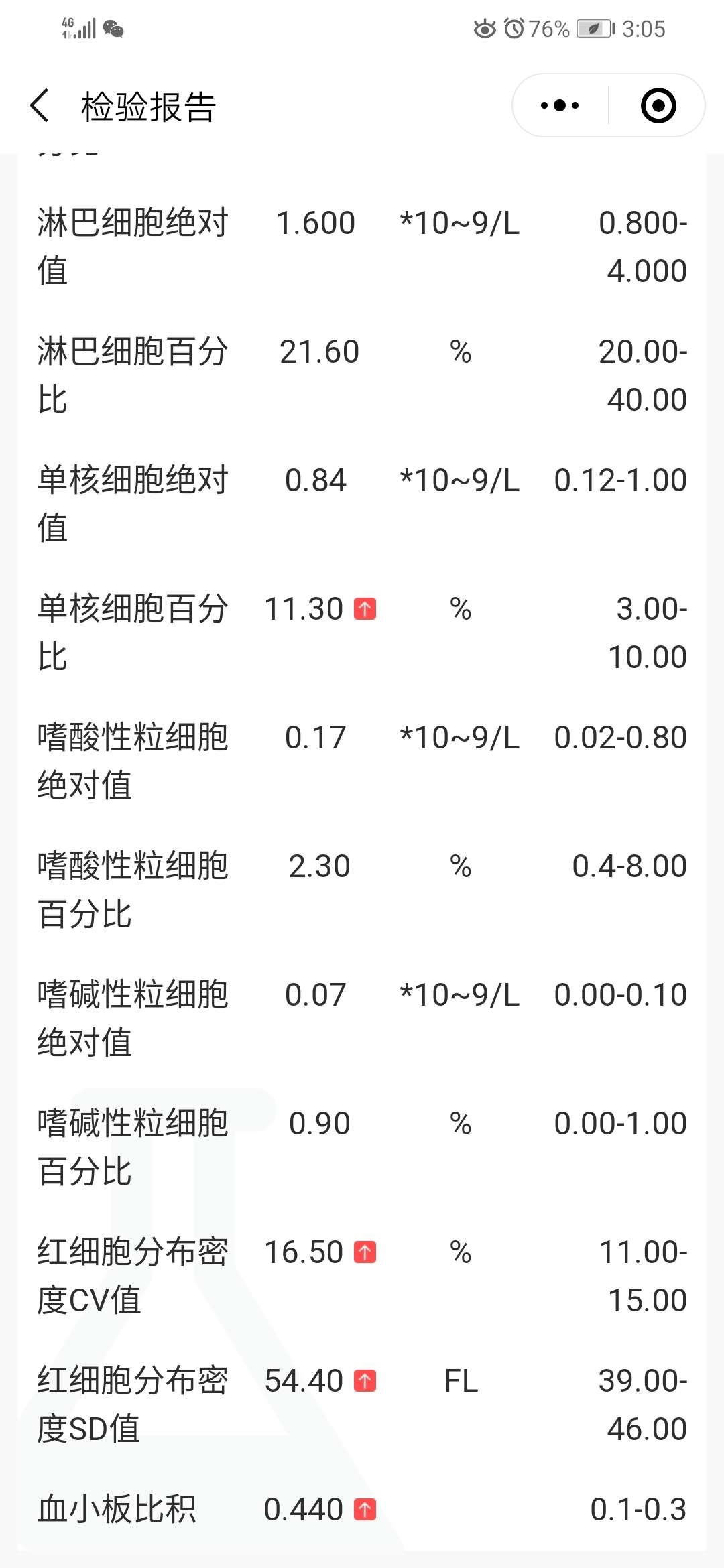Select the 检验报告 title text
Image resolution: width=724 pixels, height=1568 pixels.
(x=149, y=105)
